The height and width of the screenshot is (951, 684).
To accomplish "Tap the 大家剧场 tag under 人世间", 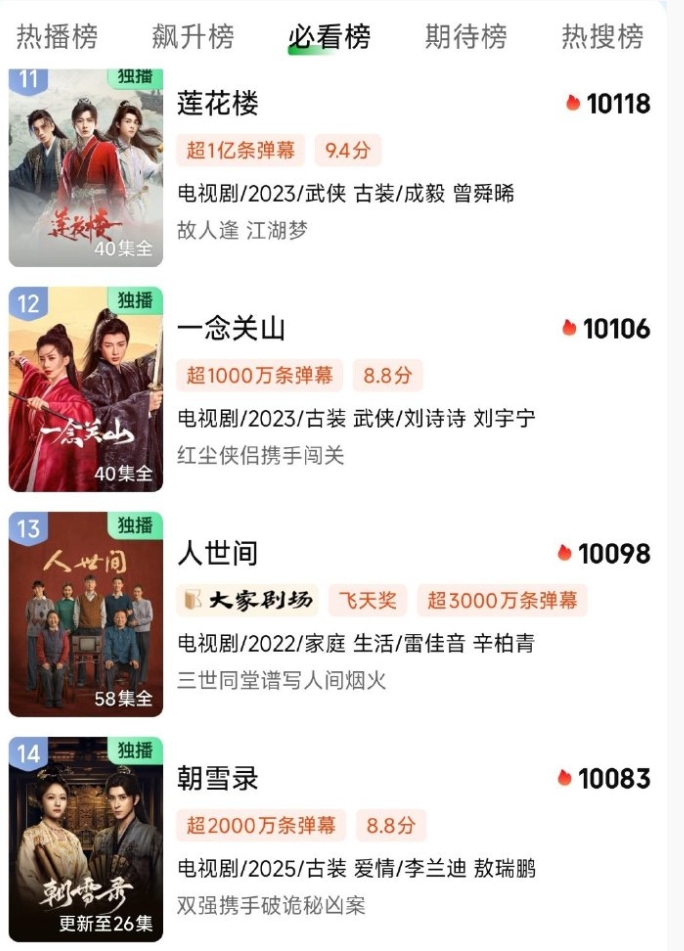I will tap(247, 600).
